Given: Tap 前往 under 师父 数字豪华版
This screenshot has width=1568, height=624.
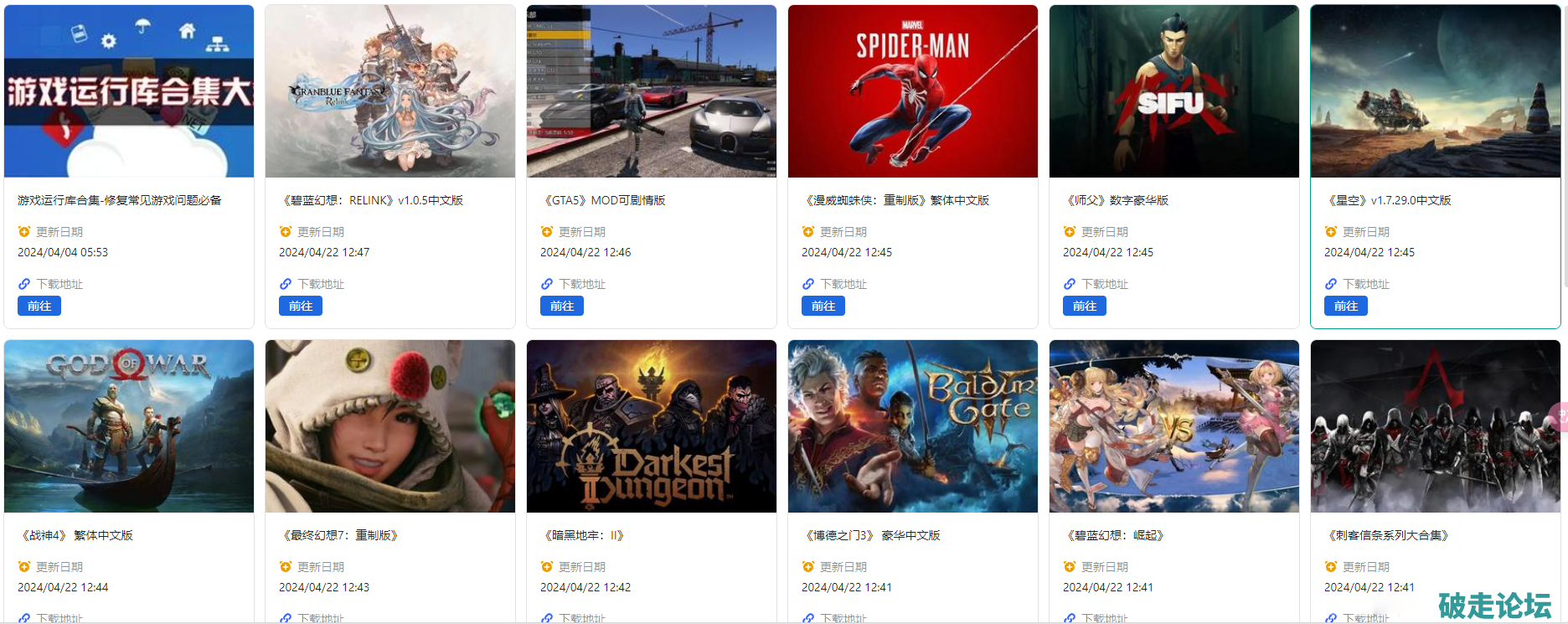Looking at the screenshot, I should click(1085, 306).
